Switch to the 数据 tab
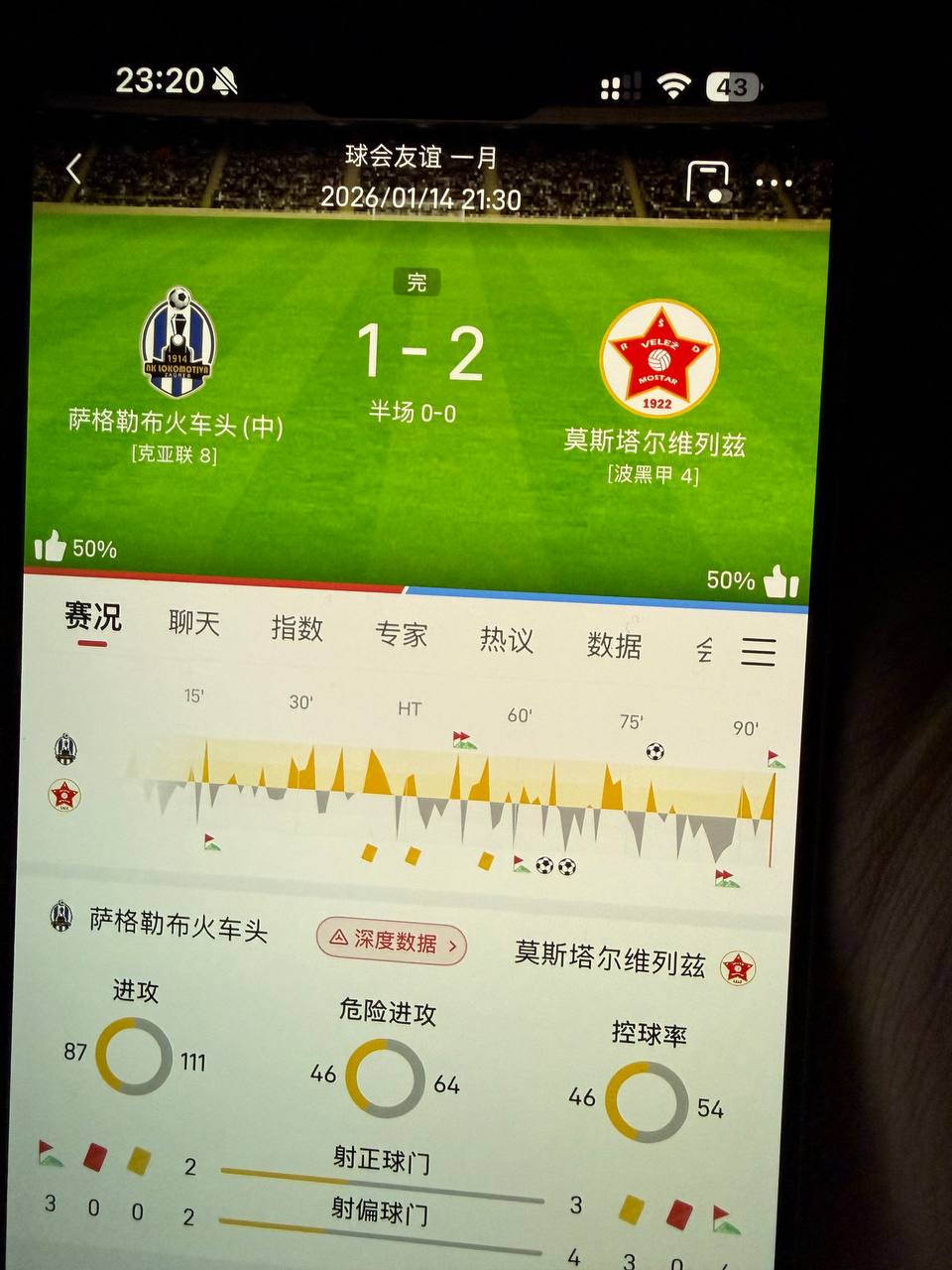Viewport: 952px width, 1270px height. (x=614, y=646)
